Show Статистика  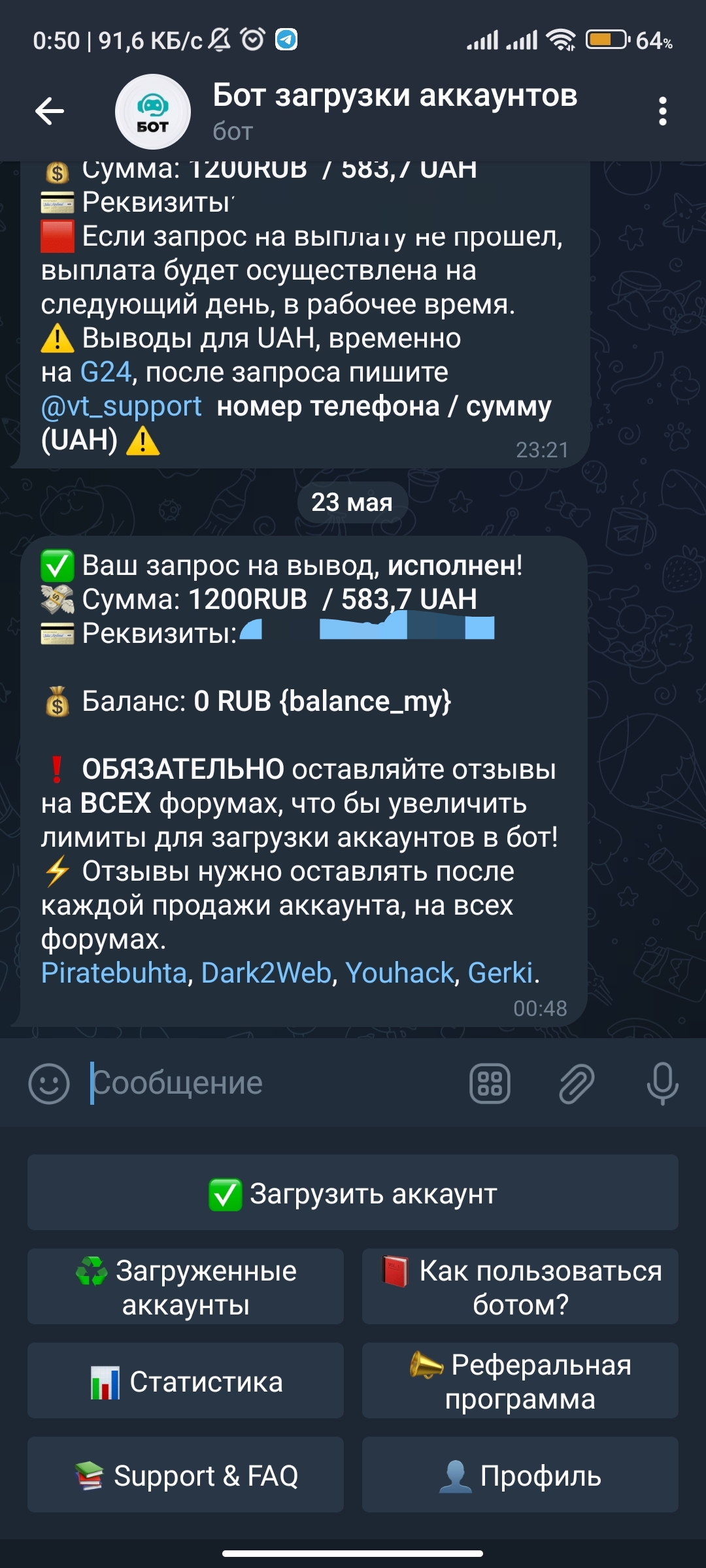186,1381
